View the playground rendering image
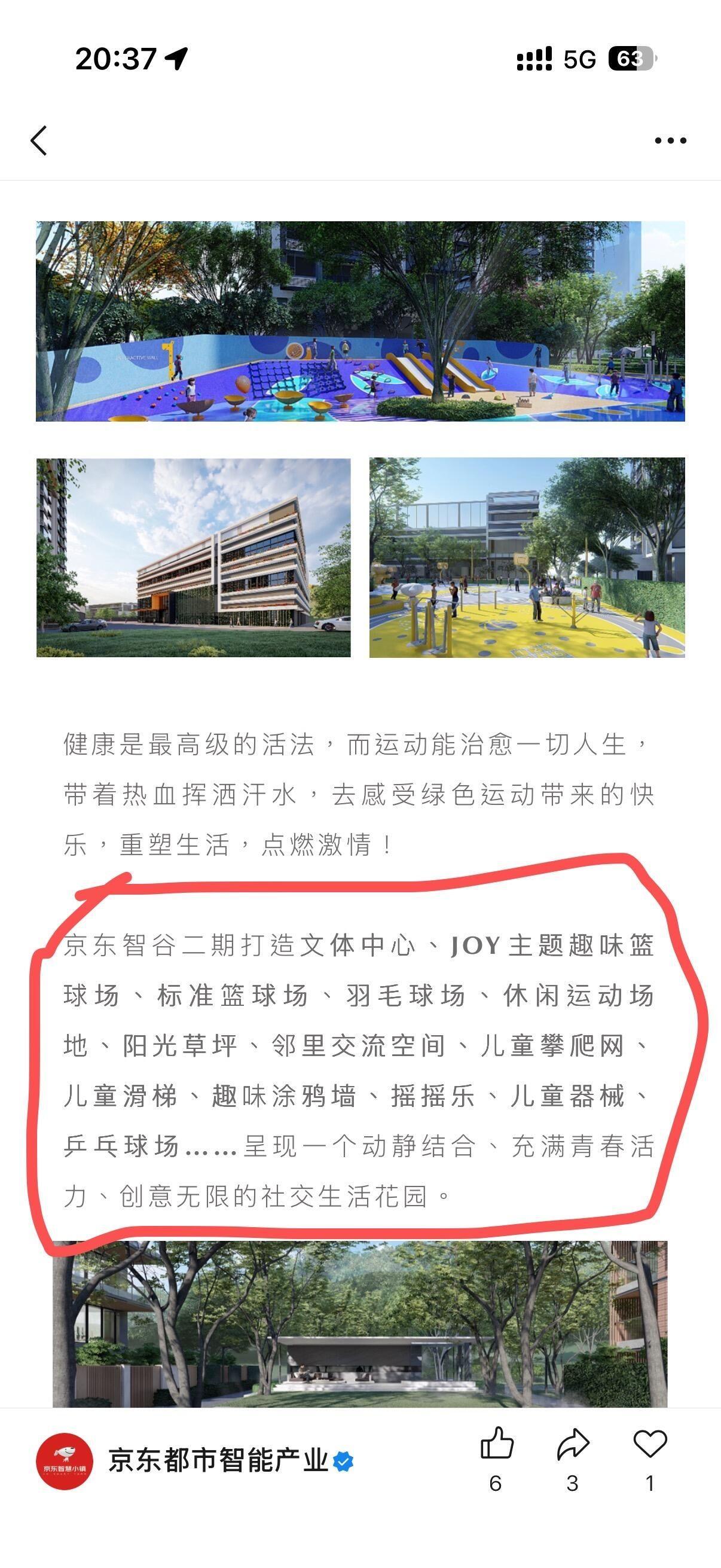 click(x=360, y=321)
